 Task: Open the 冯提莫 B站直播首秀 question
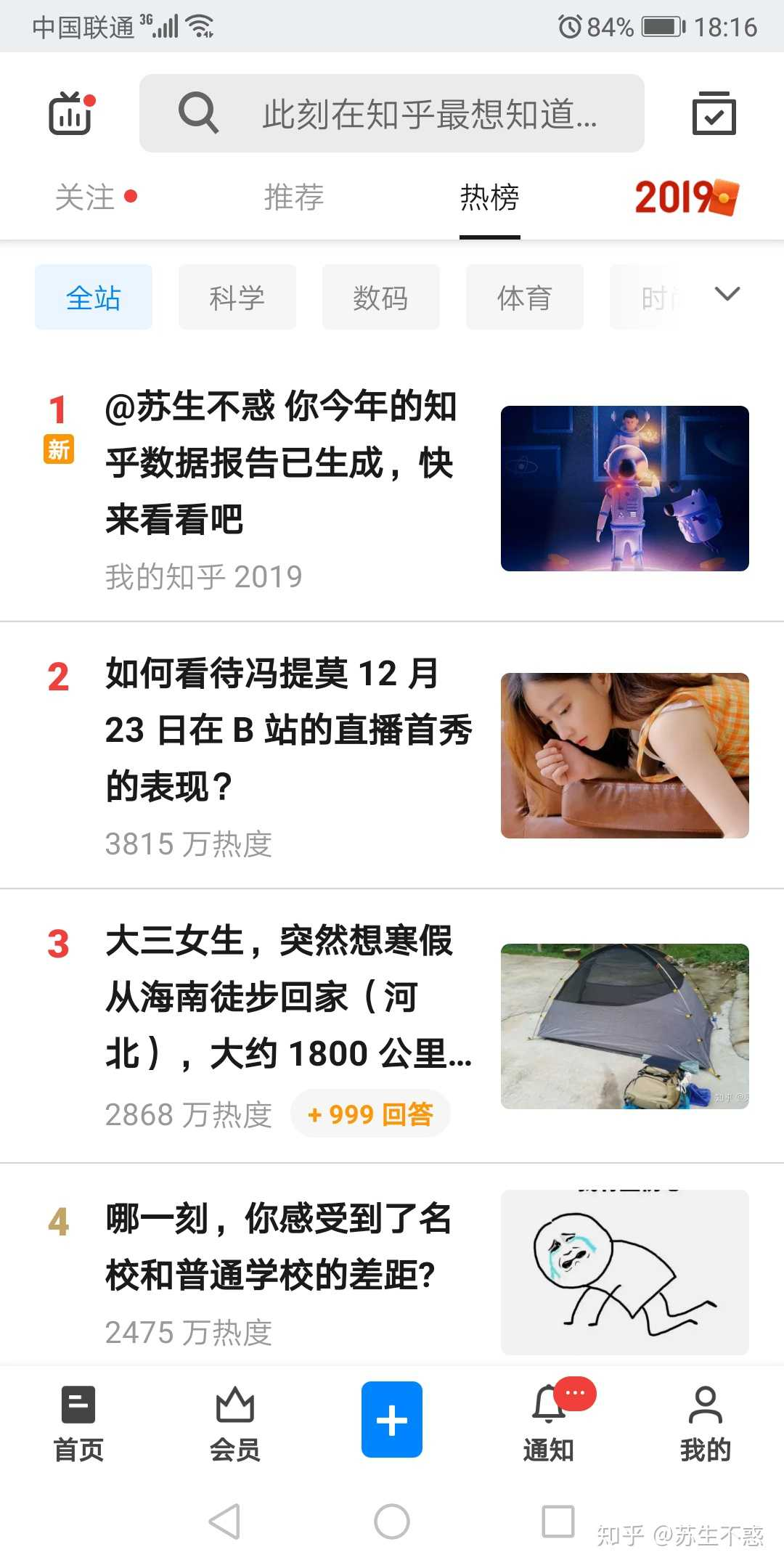tap(287, 730)
